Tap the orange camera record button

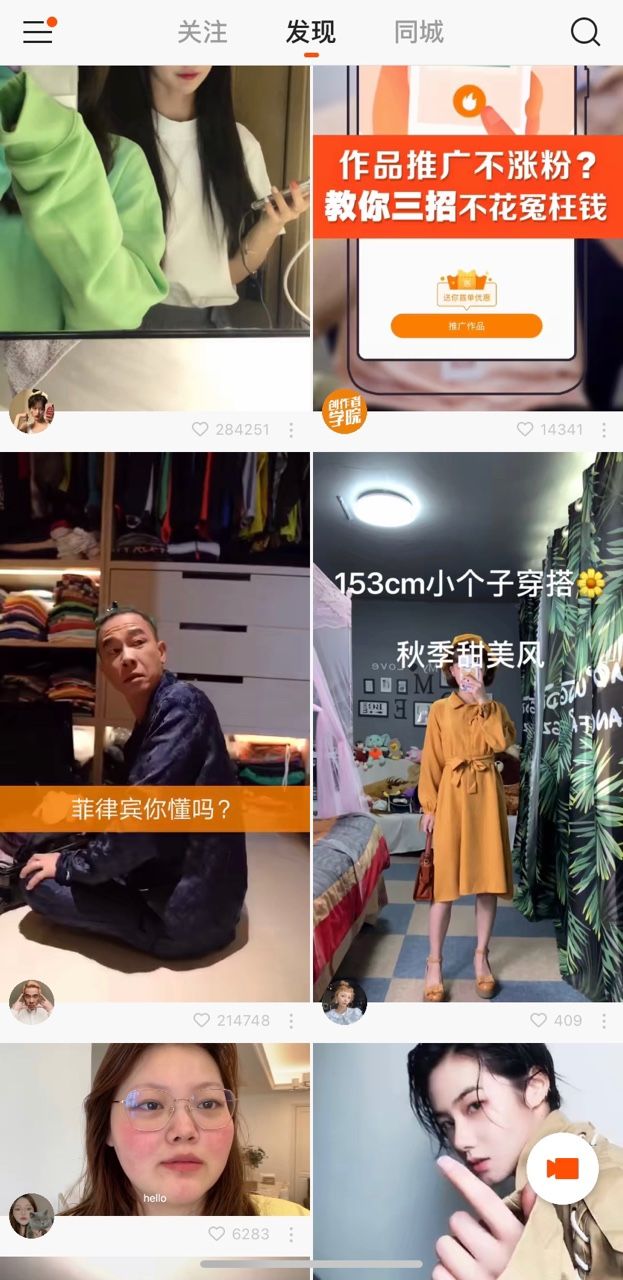(x=563, y=1169)
